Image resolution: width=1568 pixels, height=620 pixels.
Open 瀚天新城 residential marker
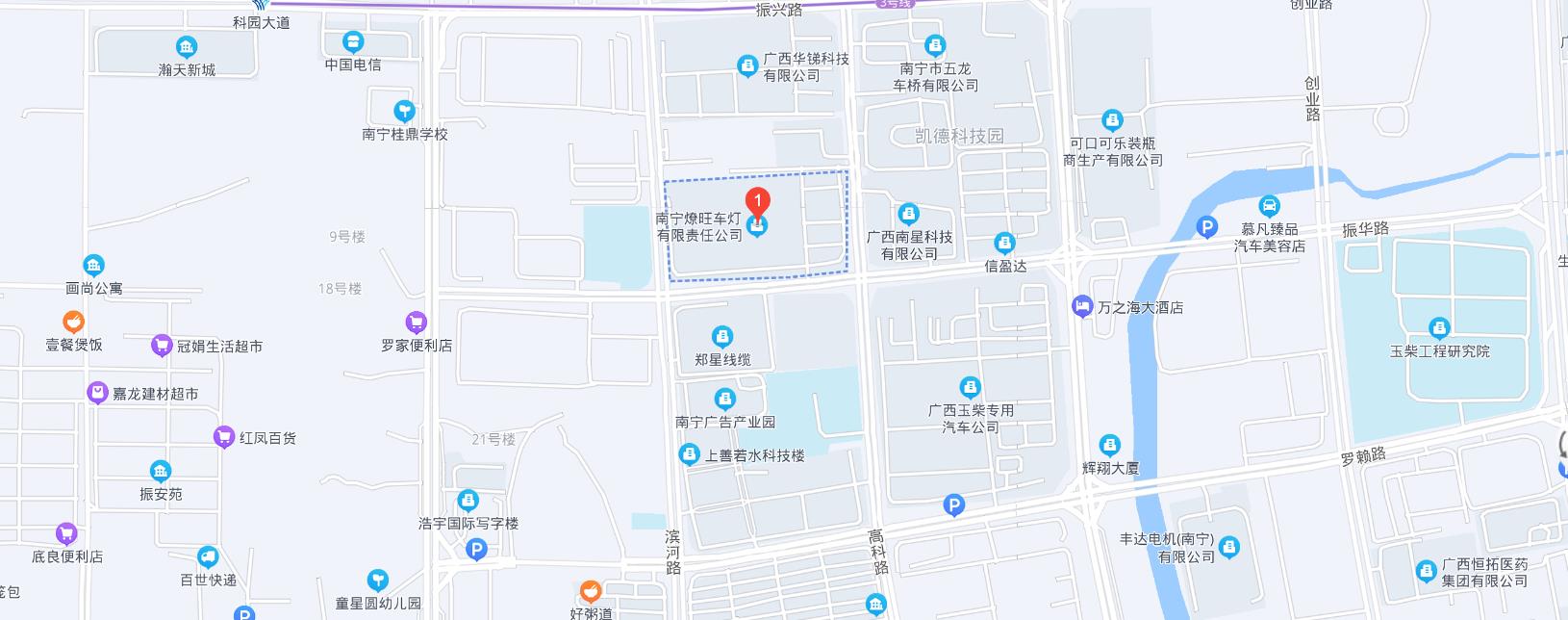[187, 47]
